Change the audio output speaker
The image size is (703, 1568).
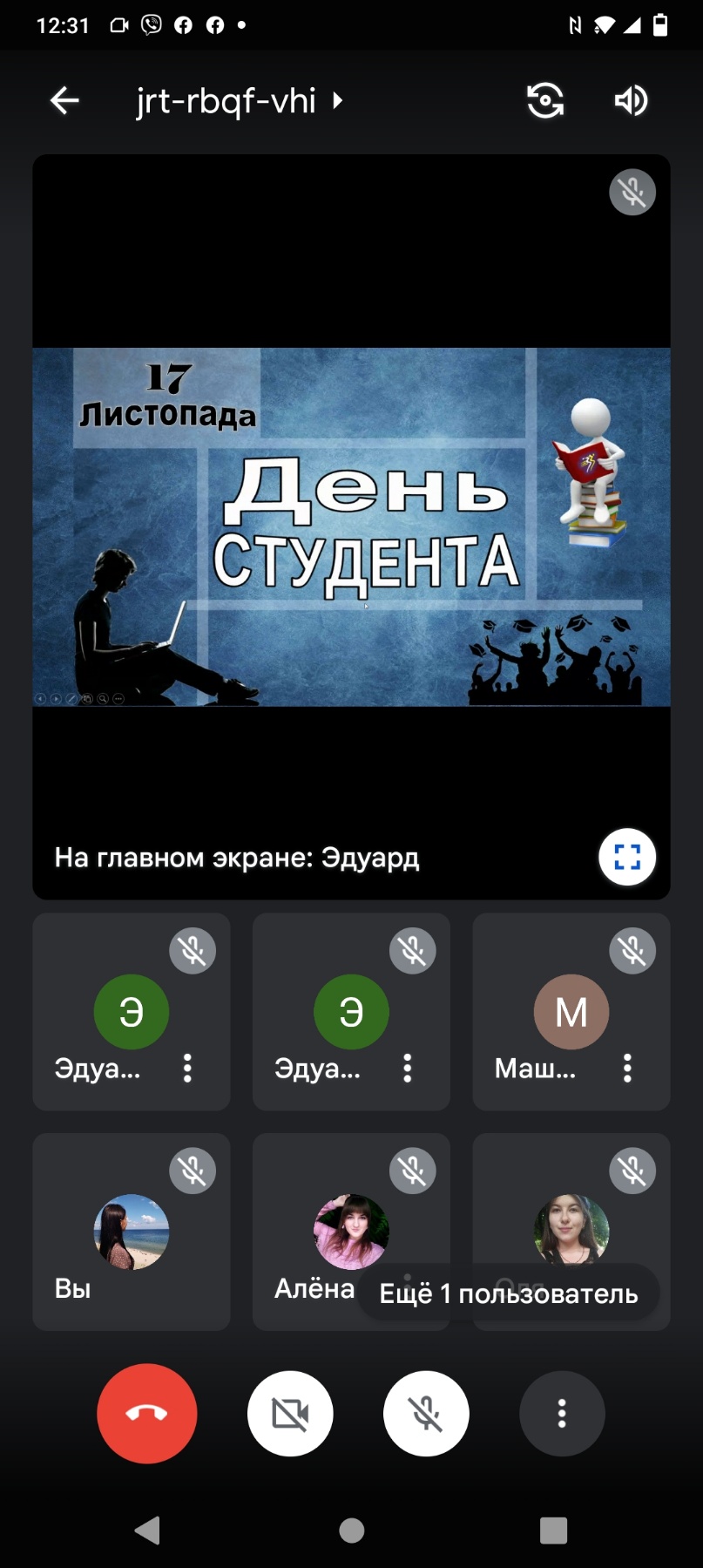click(x=631, y=101)
